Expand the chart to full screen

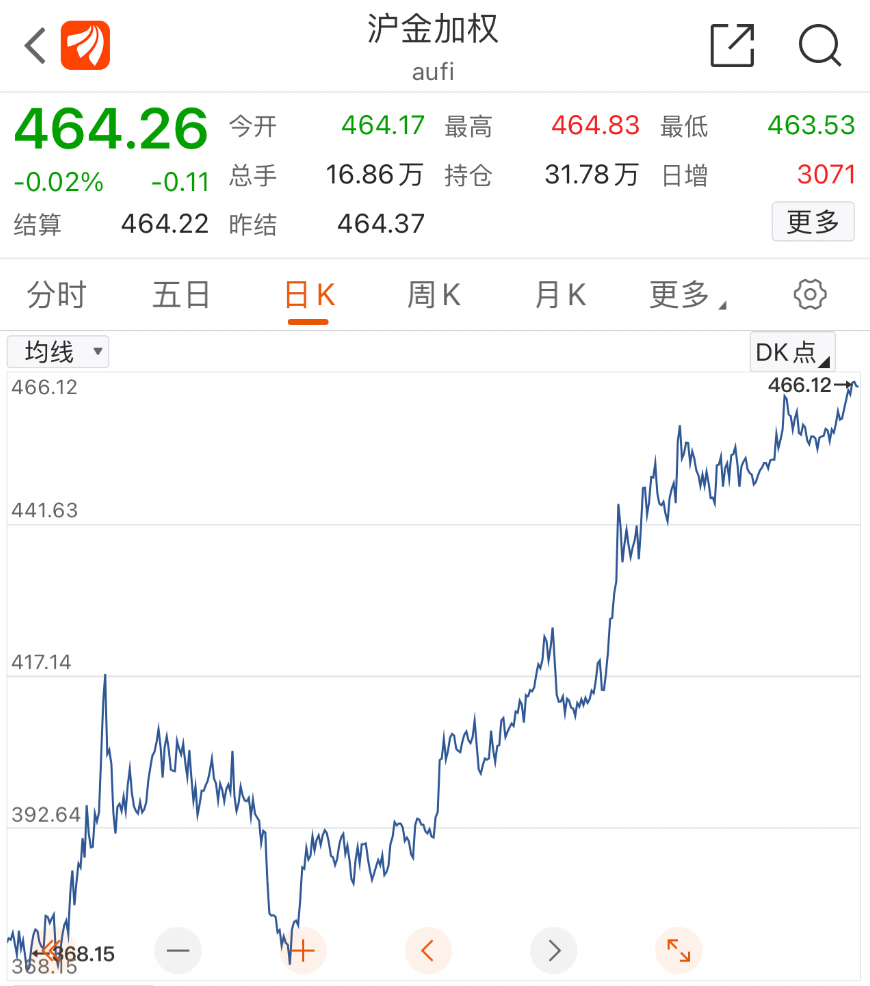[678, 950]
